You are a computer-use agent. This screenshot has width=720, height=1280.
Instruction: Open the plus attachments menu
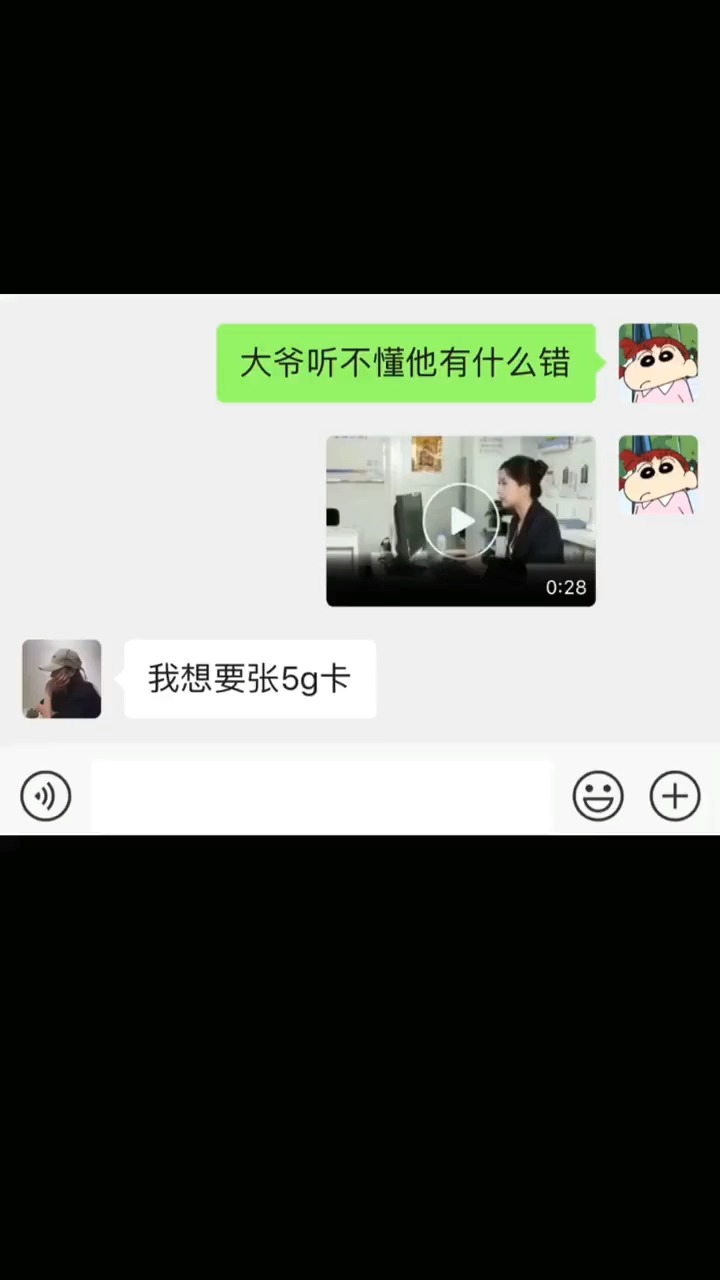[x=675, y=796]
